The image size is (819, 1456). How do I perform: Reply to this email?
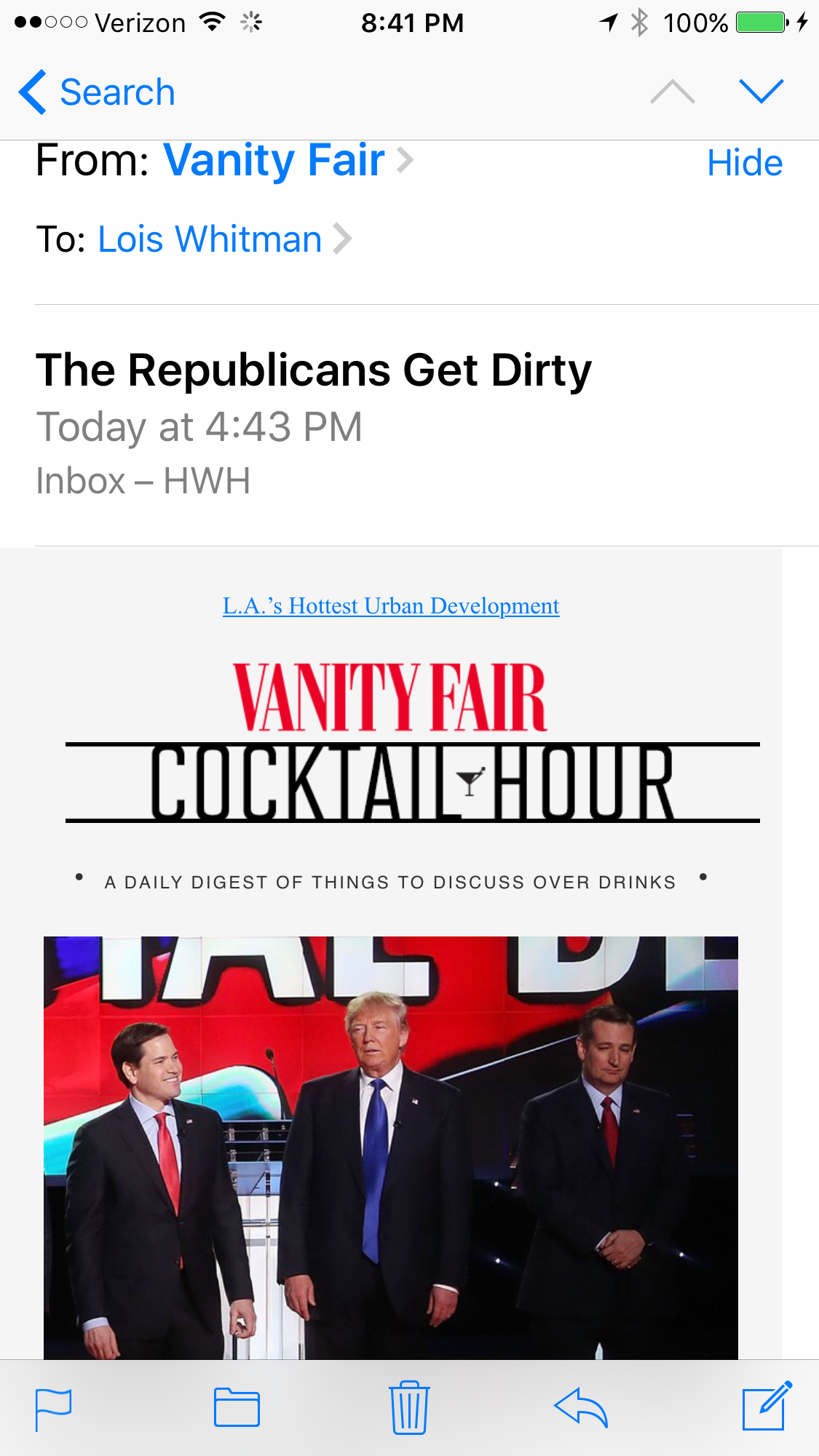[581, 1407]
